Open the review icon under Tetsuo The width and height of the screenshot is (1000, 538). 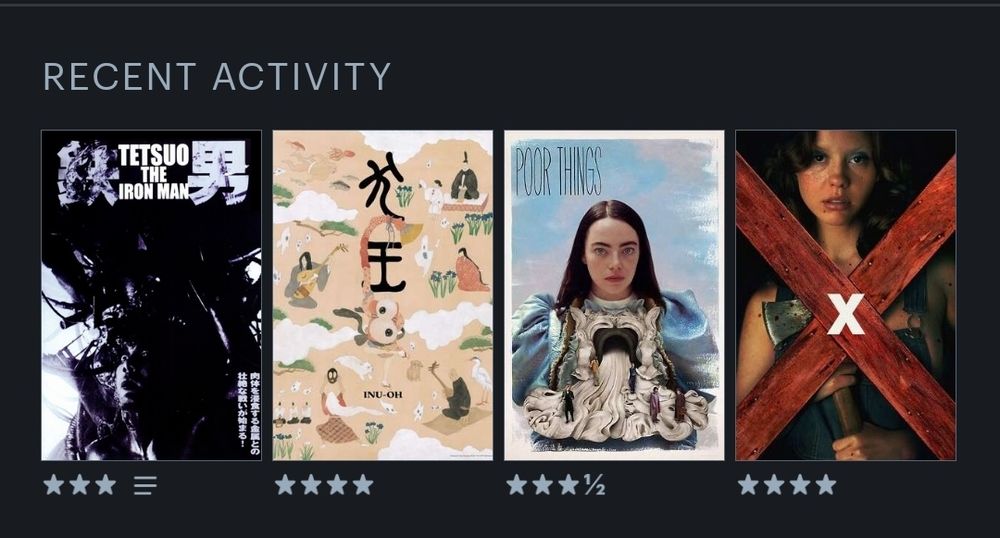[146, 486]
